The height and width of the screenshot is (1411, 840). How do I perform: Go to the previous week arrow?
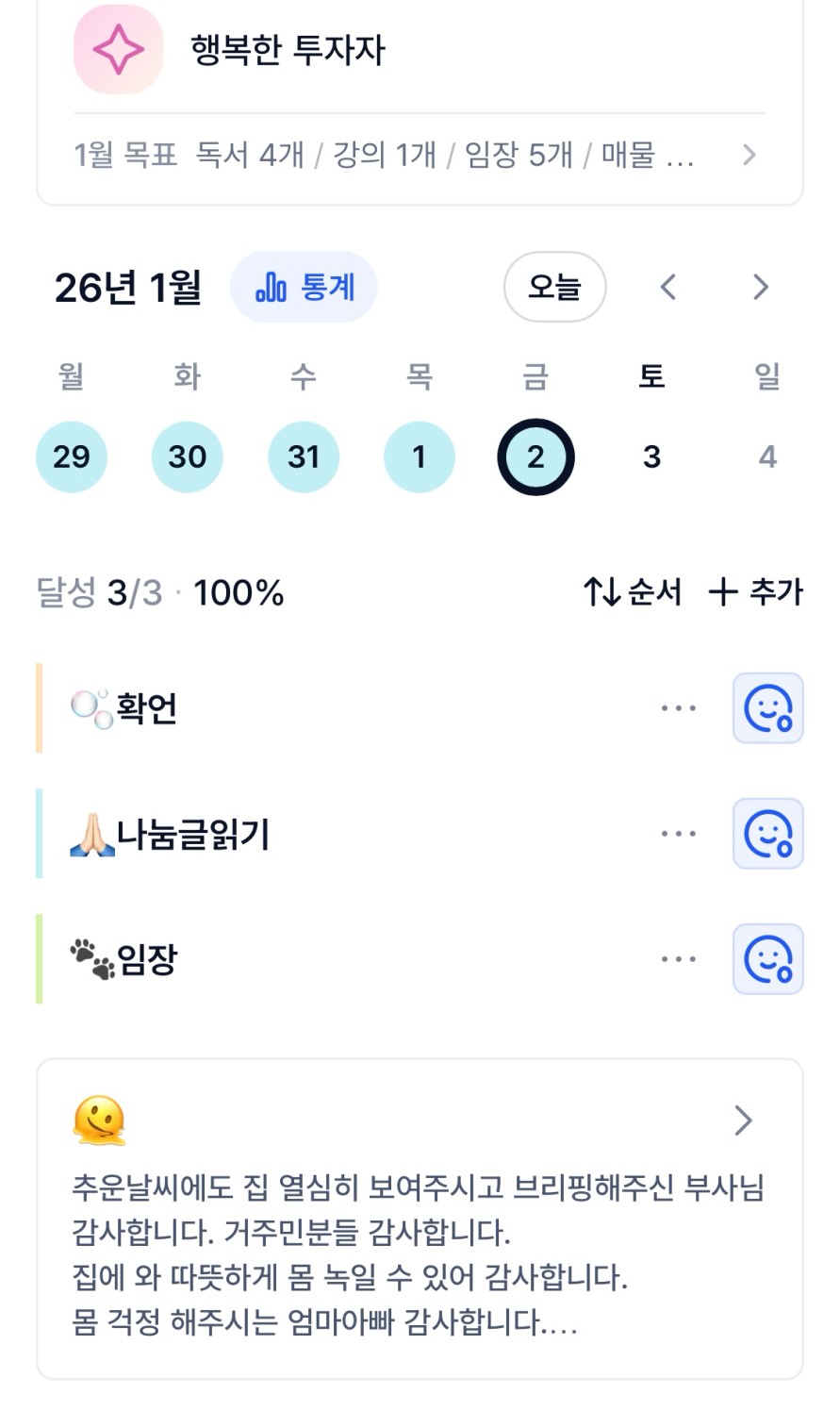pos(668,287)
